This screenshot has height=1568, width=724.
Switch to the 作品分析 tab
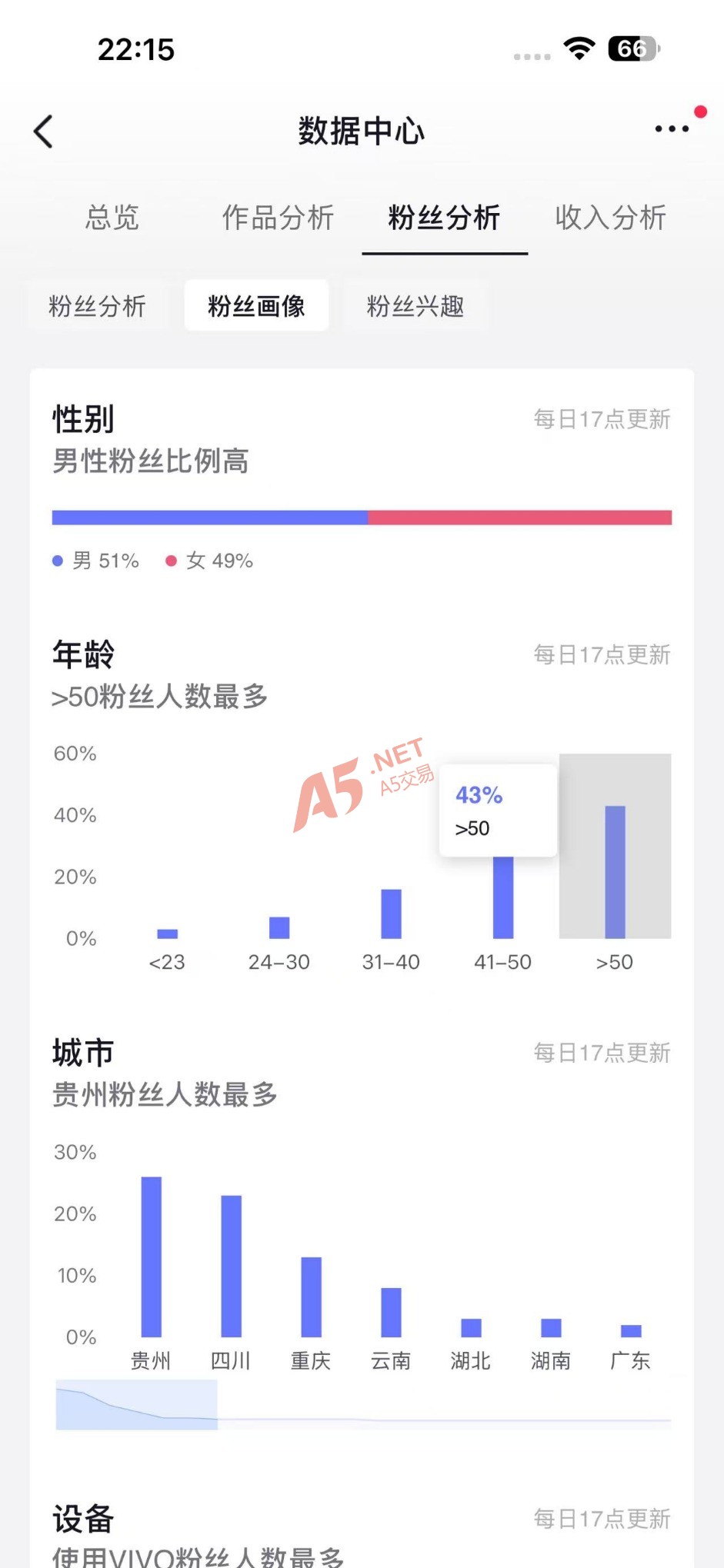278,218
